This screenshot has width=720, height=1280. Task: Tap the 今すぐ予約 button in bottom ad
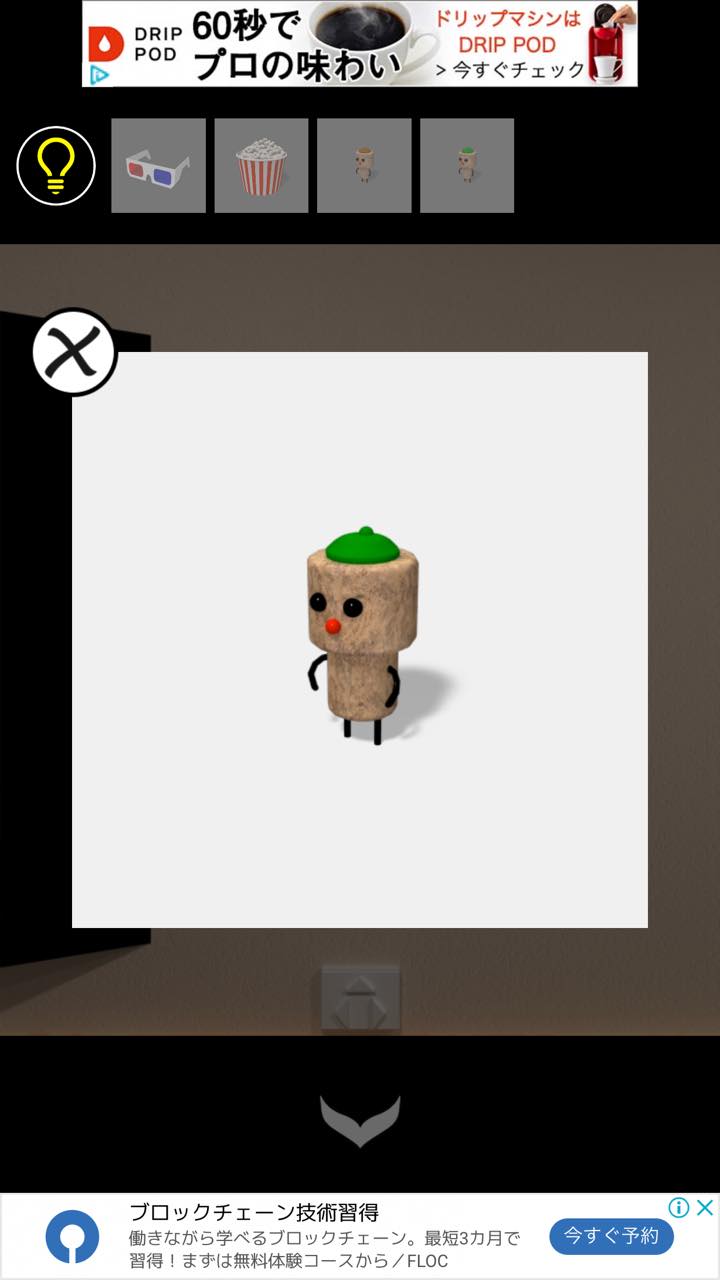tap(611, 1236)
